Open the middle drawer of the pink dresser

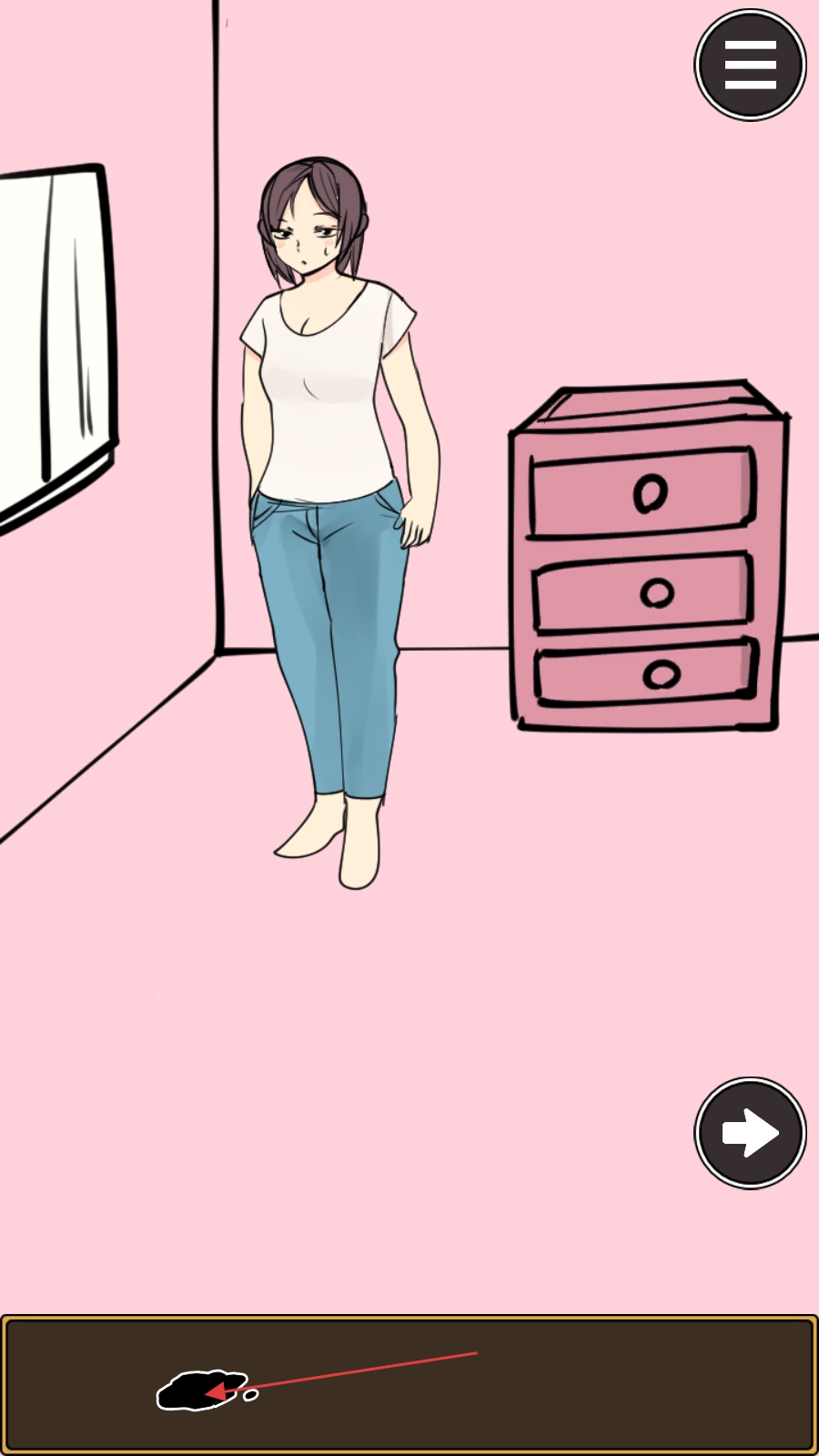pos(642,593)
